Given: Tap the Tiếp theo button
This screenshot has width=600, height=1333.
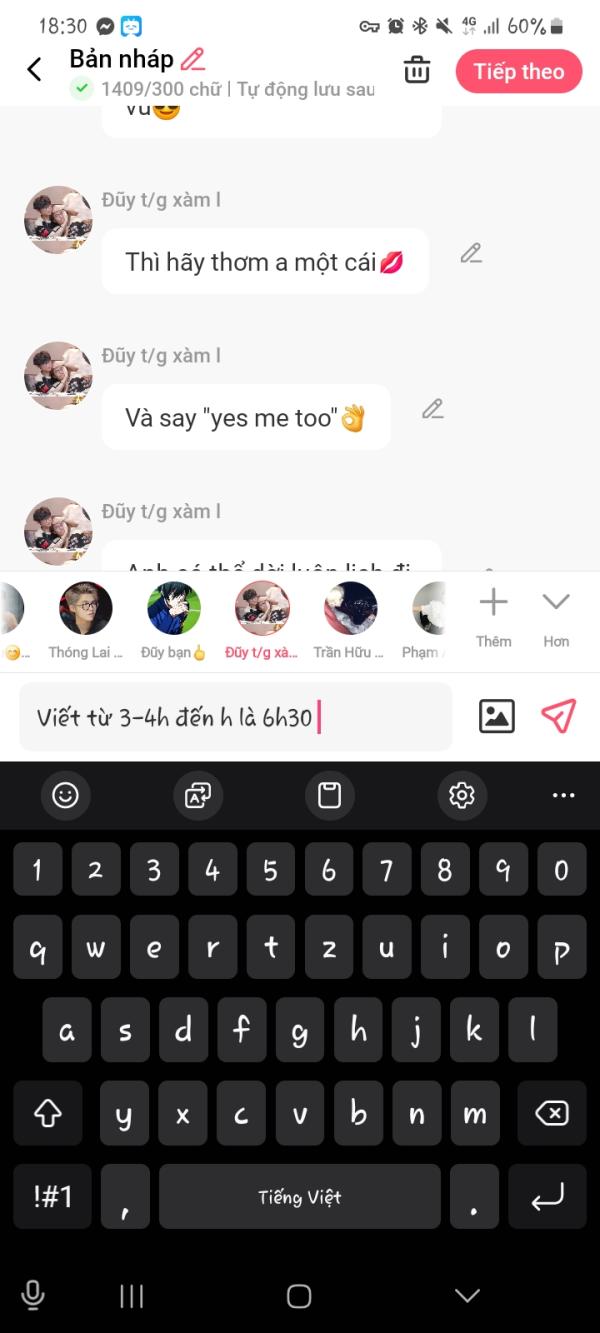Looking at the screenshot, I should [519, 71].
